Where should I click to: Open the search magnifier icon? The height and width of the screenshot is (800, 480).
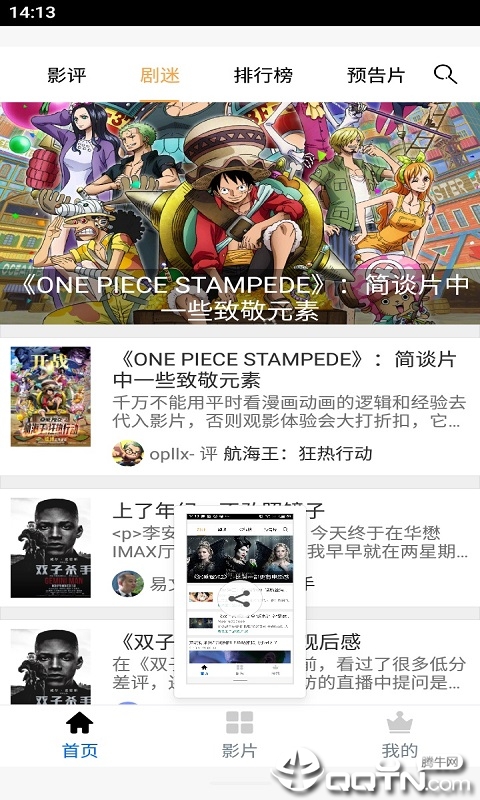point(445,74)
